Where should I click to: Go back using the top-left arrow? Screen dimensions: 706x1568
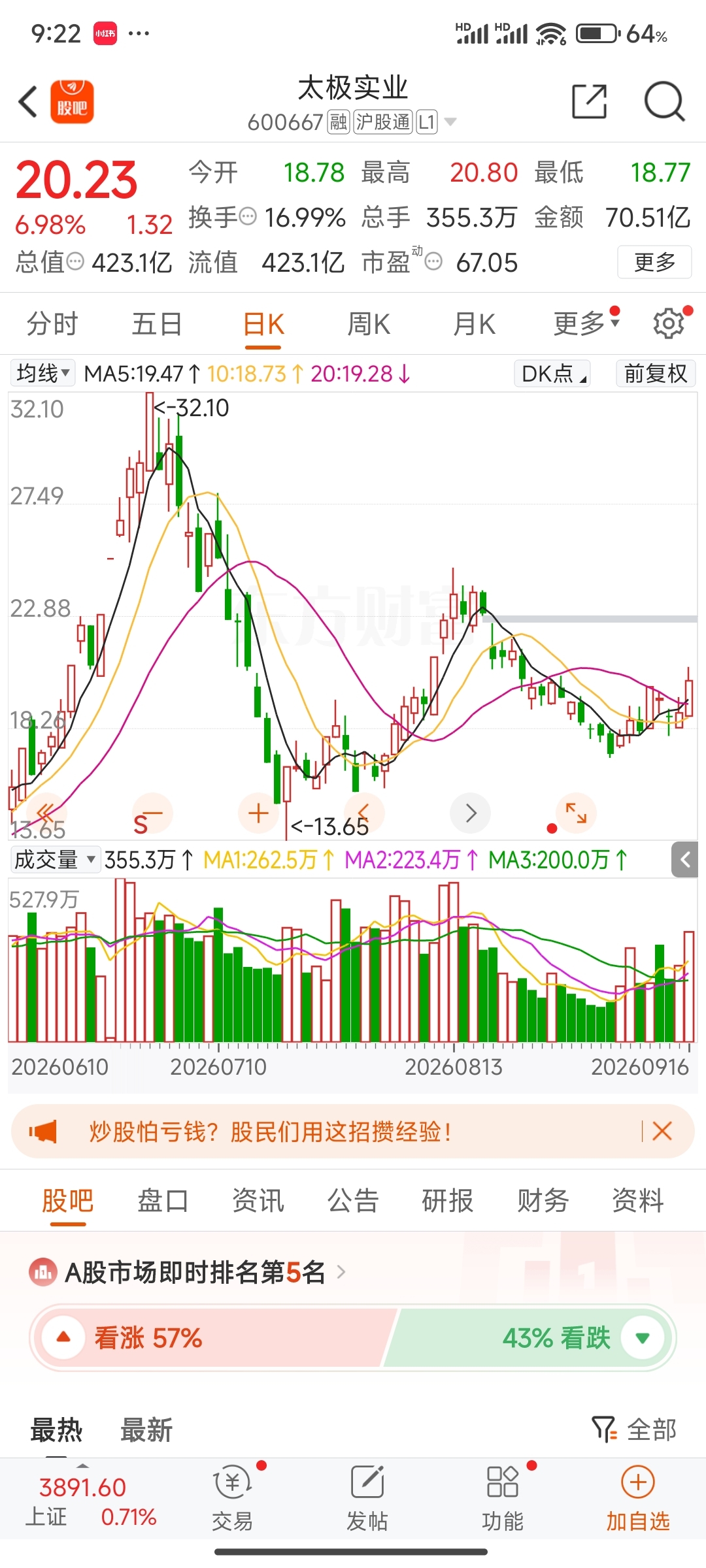27,102
